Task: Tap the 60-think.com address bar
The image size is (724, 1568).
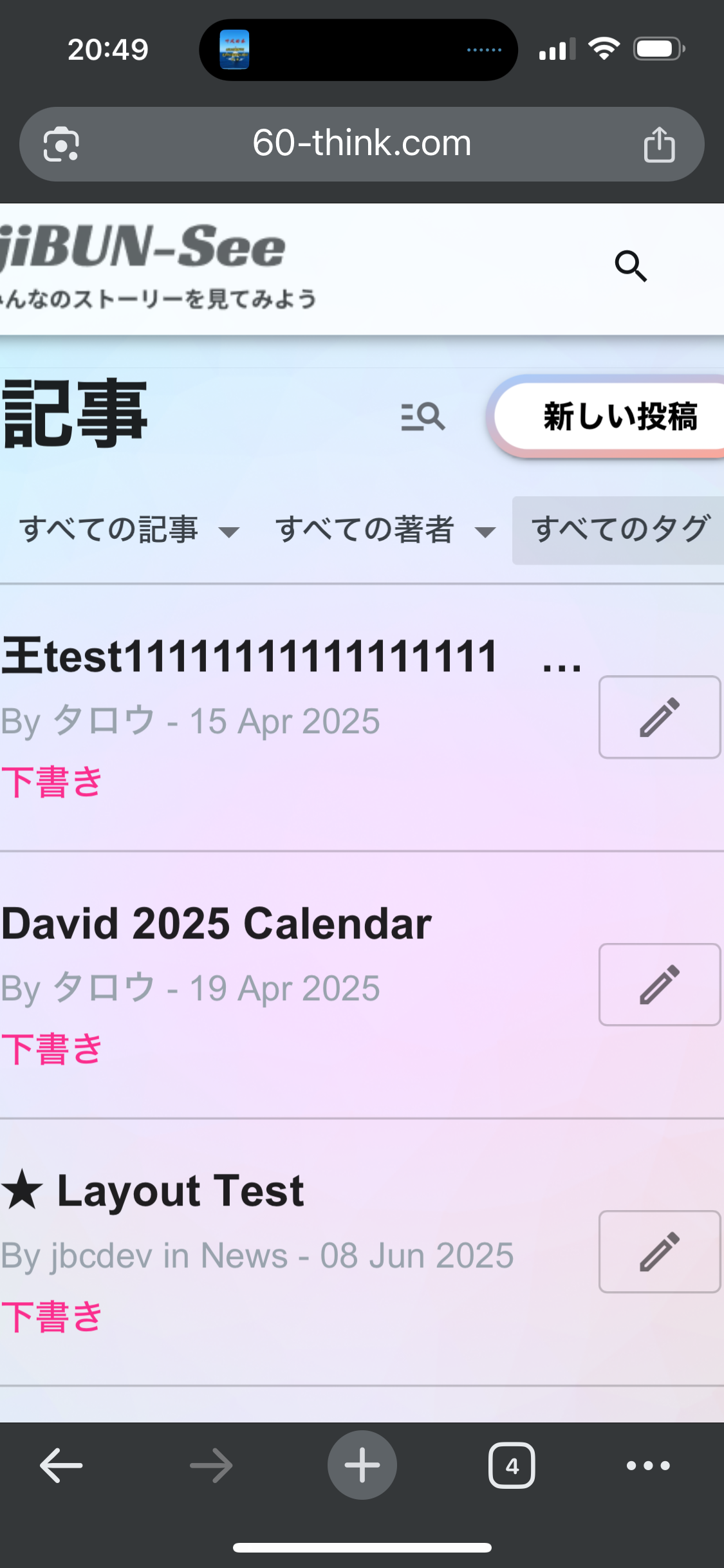Action: click(x=362, y=144)
